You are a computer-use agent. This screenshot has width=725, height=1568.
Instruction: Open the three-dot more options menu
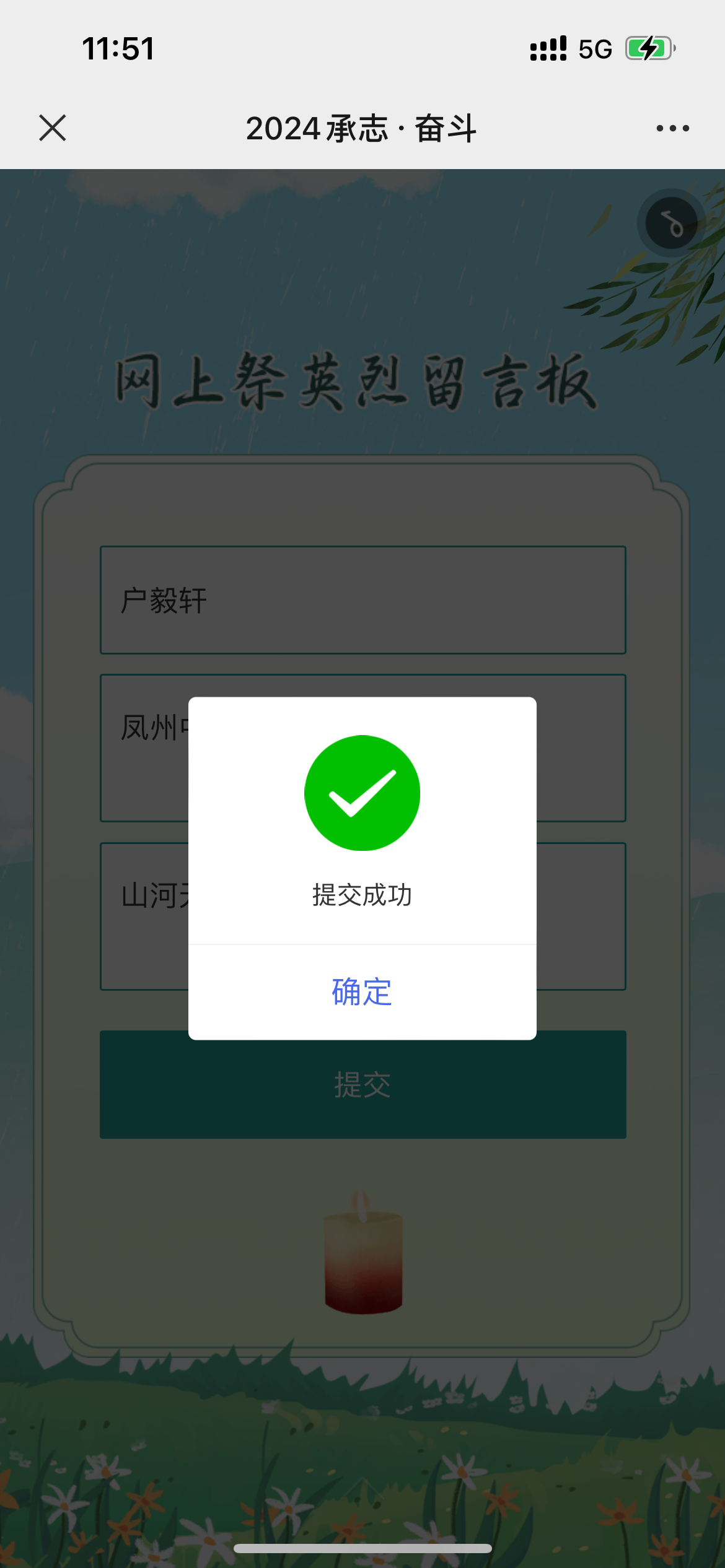(x=672, y=128)
